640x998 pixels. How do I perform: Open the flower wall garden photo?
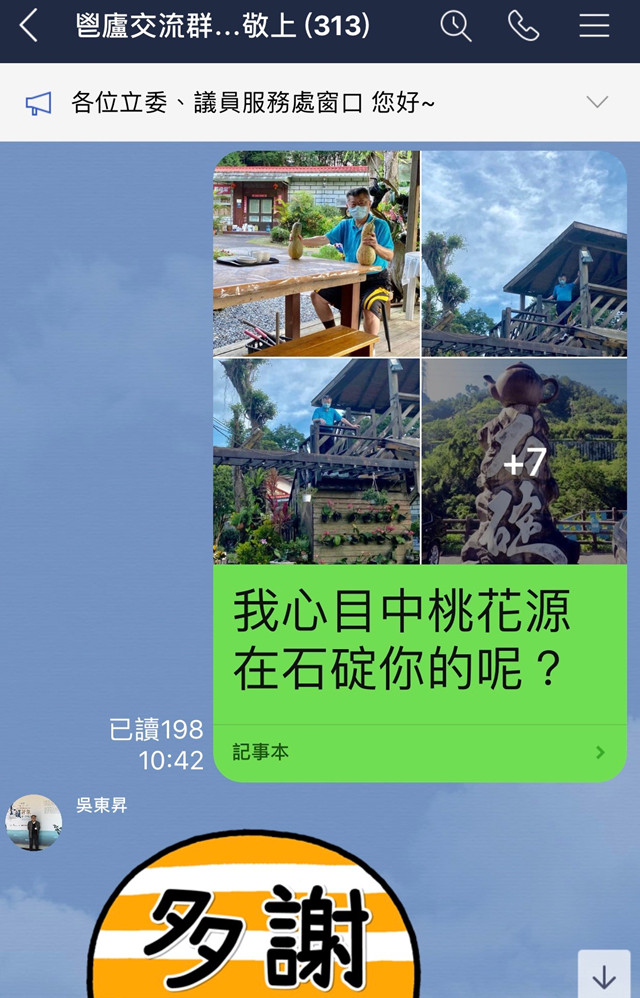point(316,462)
